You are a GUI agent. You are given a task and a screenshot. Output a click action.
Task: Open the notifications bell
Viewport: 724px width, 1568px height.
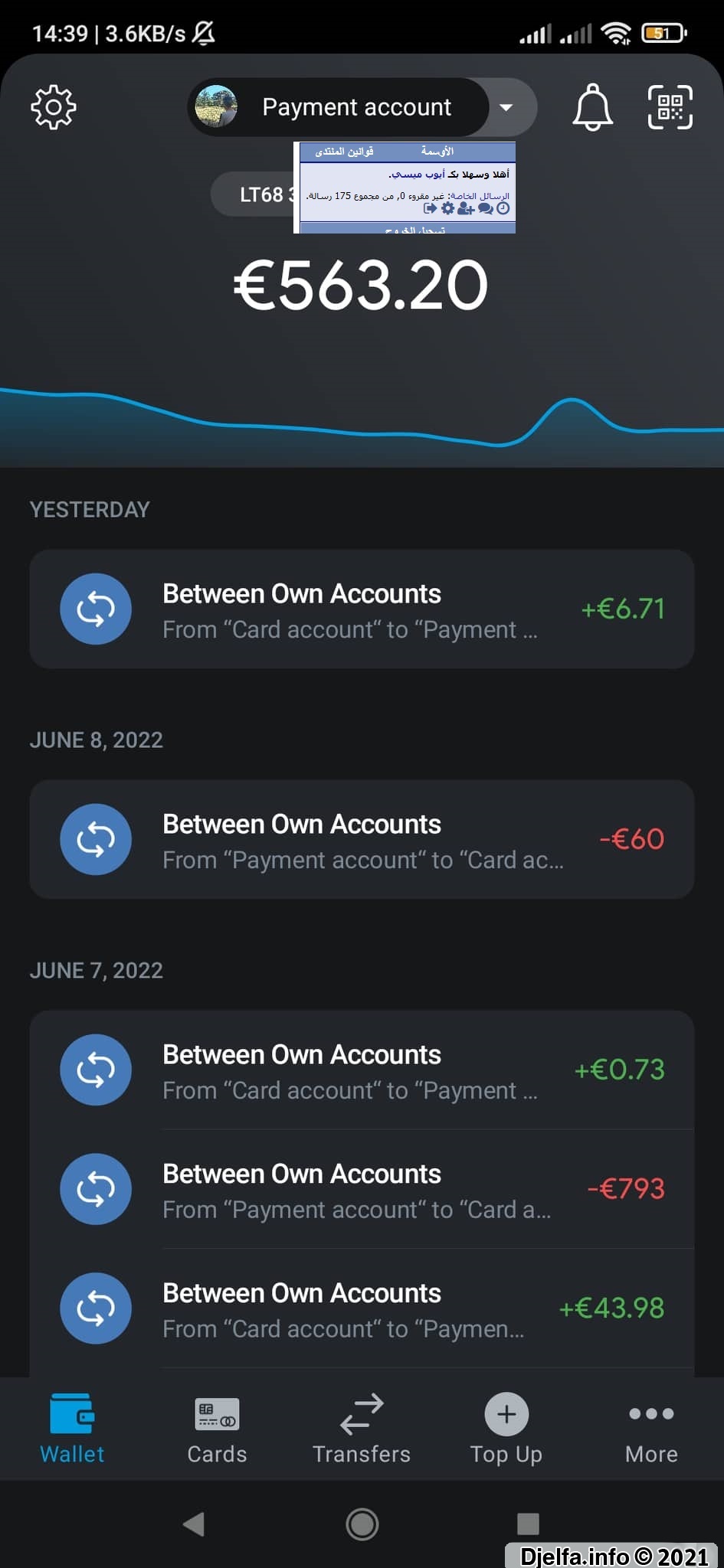[592, 106]
